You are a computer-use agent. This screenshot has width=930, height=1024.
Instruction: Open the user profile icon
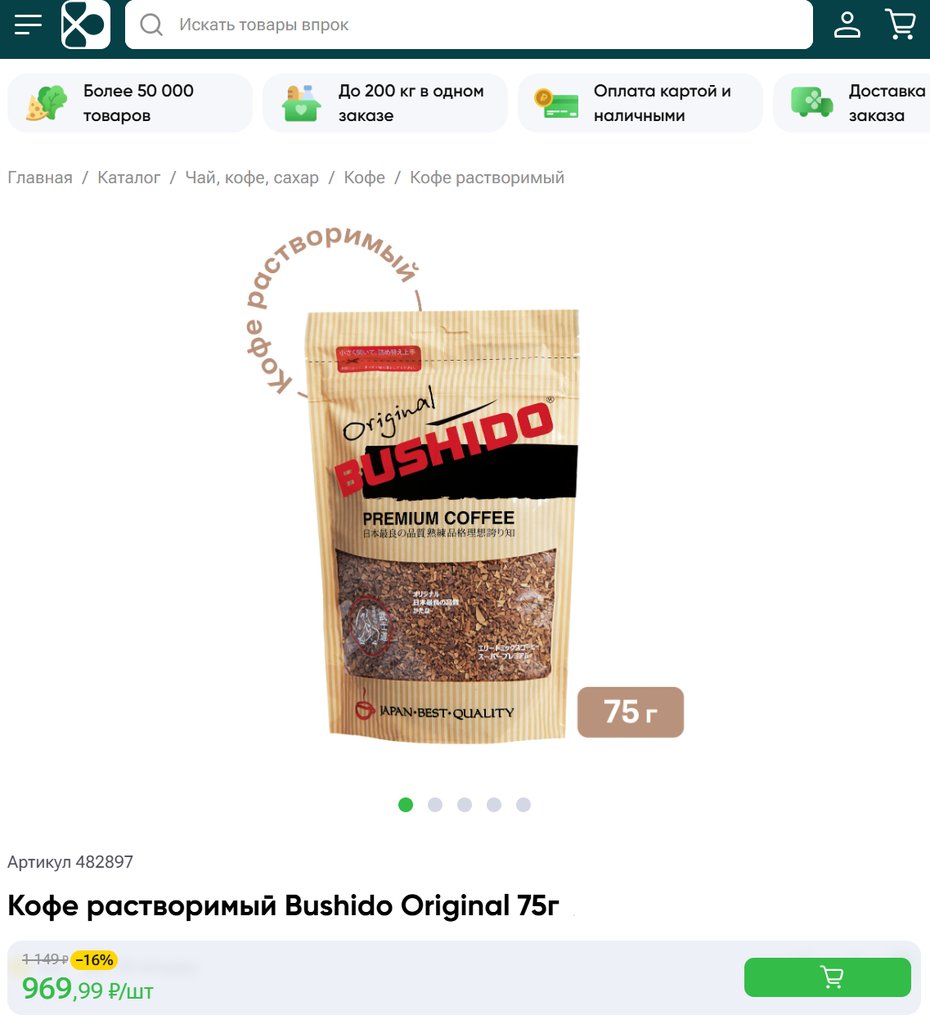847,24
